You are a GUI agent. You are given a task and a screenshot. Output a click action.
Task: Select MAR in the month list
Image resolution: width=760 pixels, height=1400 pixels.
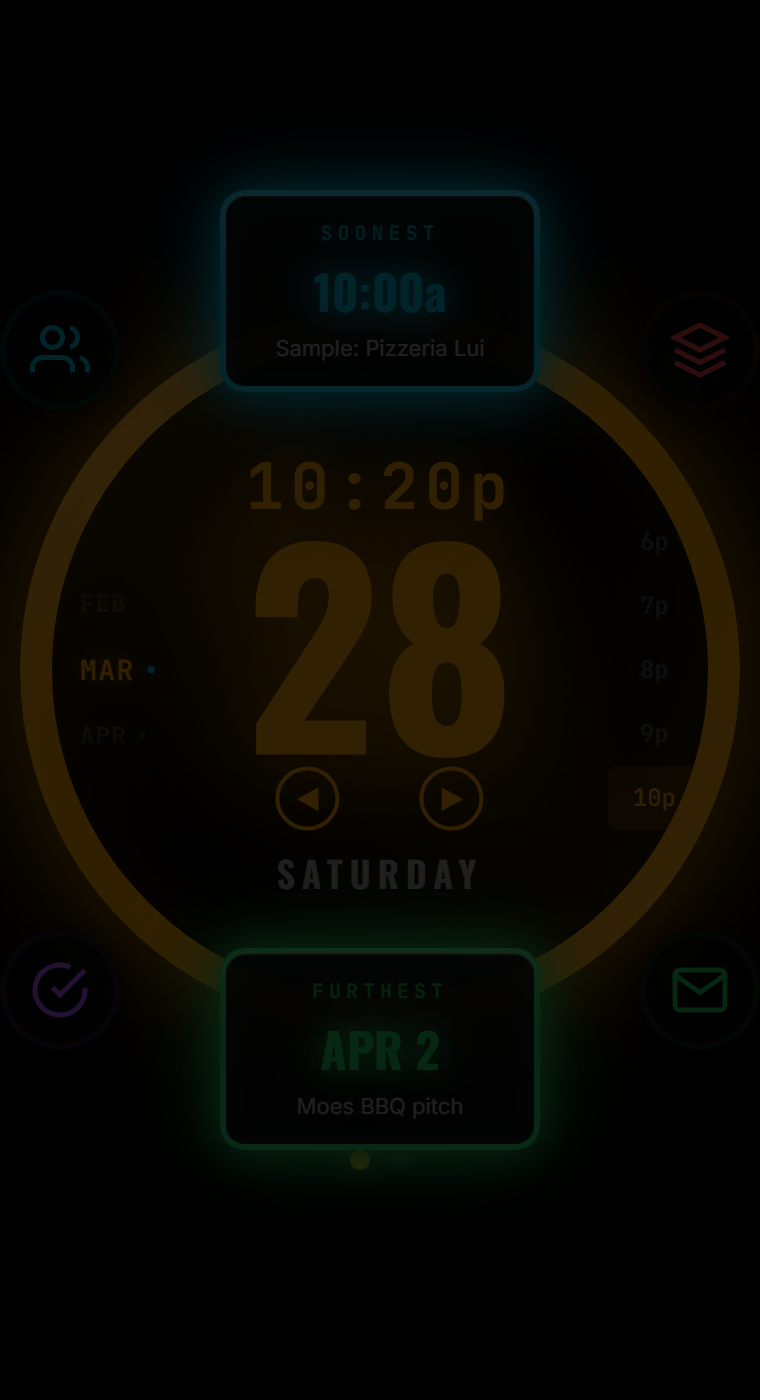coord(107,670)
